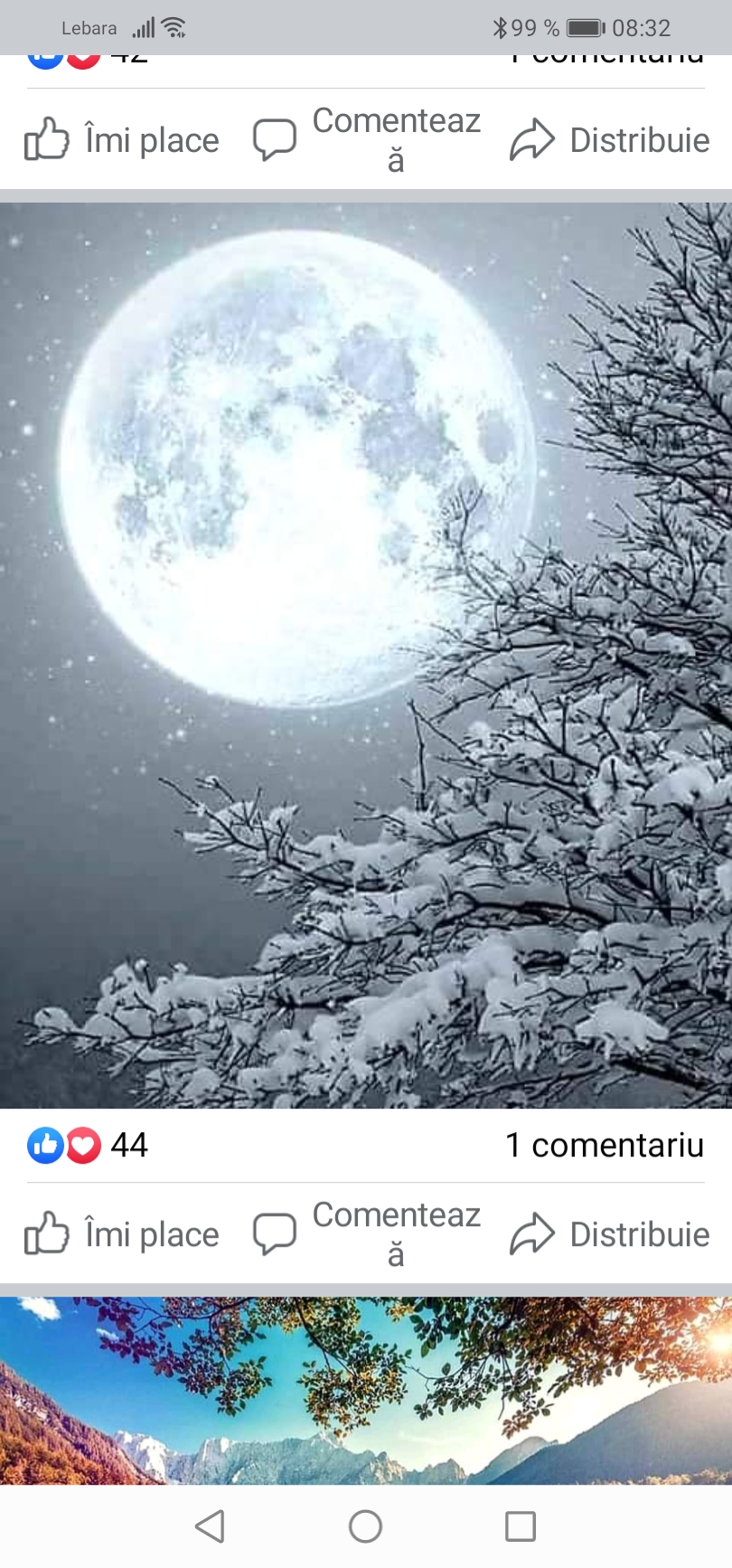The height and width of the screenshot is (1568, 732).
Task: Tap Îmi place on the top post
Action: (122, 140)
